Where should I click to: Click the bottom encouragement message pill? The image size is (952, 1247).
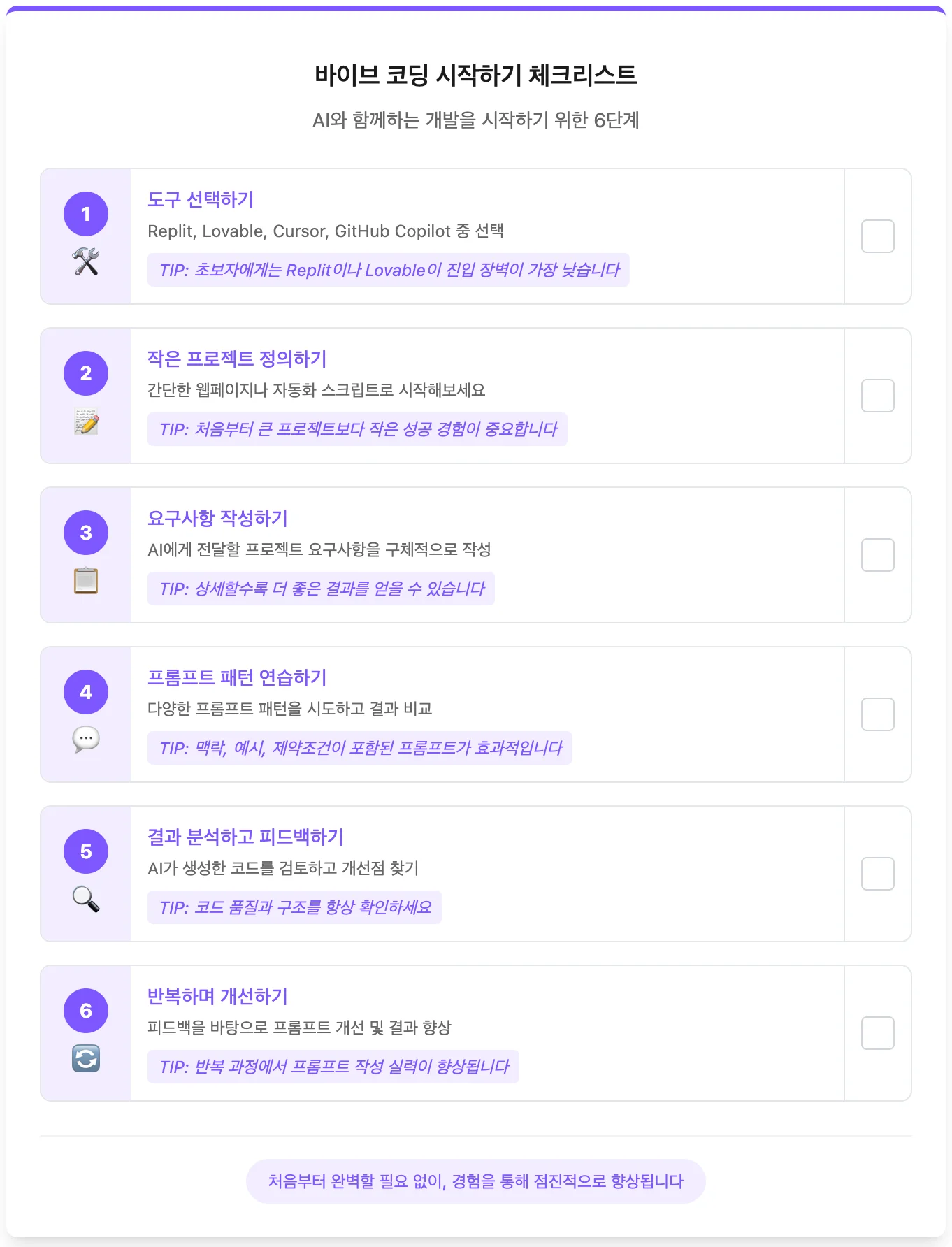476,1181
